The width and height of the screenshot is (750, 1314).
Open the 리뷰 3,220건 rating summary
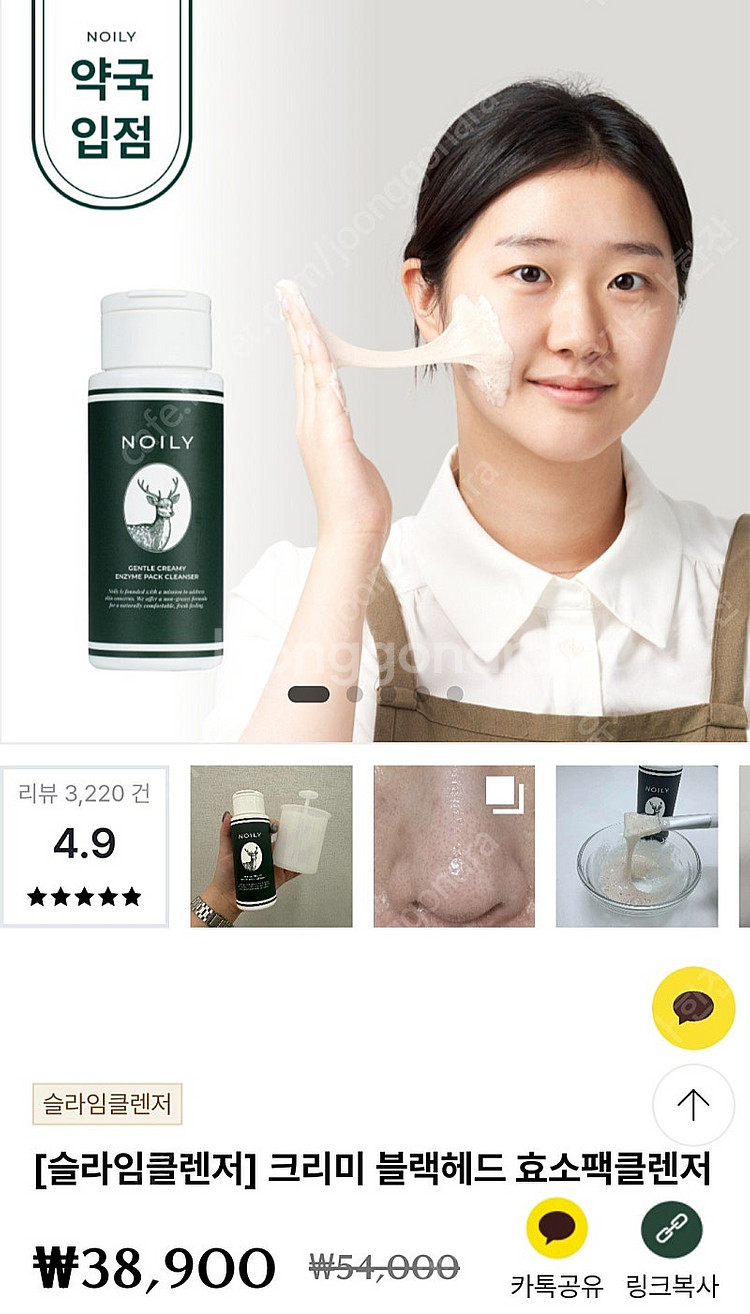coord(84,846)
